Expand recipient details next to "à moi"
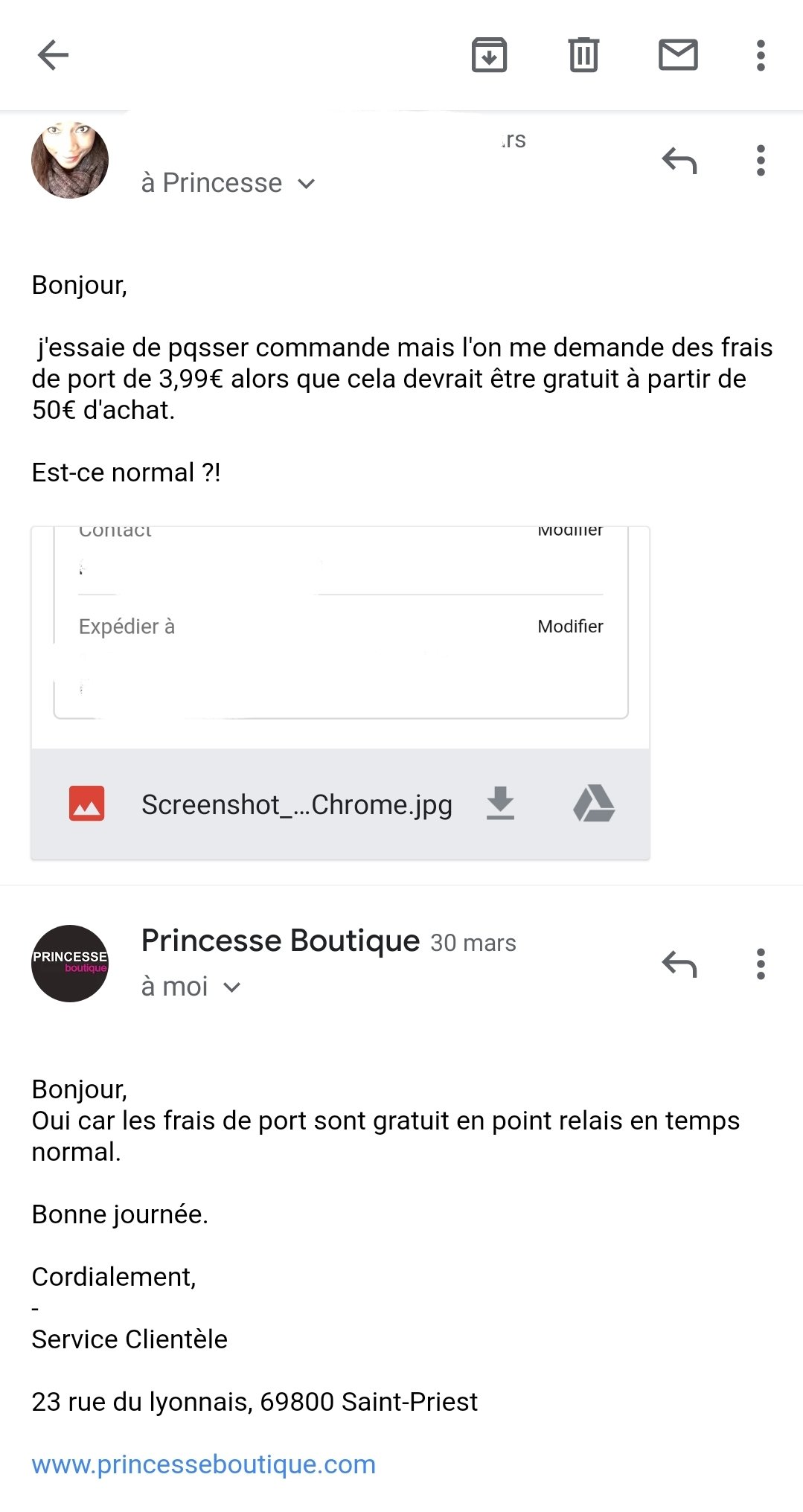 pos(232,987)
